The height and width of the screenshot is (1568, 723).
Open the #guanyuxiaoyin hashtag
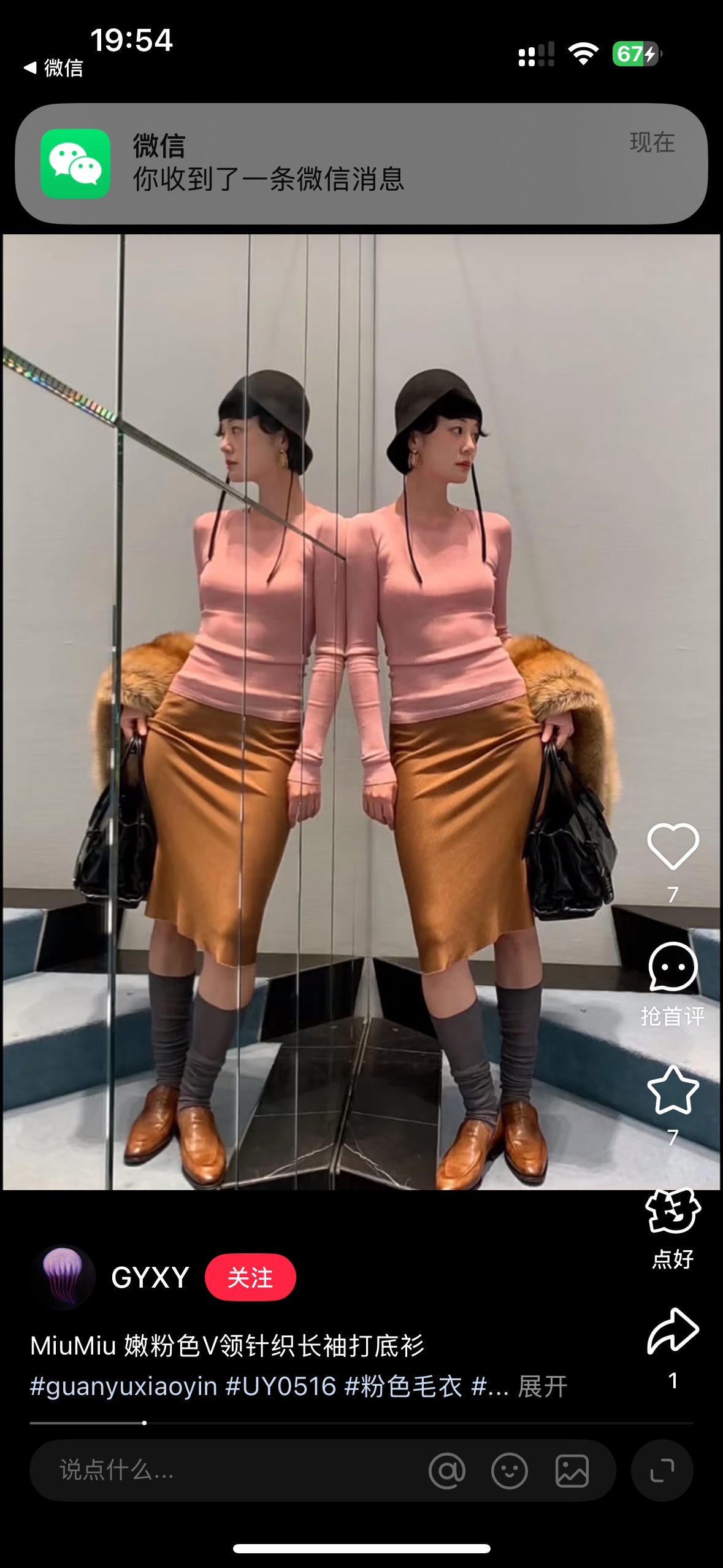pos(123,1386)
